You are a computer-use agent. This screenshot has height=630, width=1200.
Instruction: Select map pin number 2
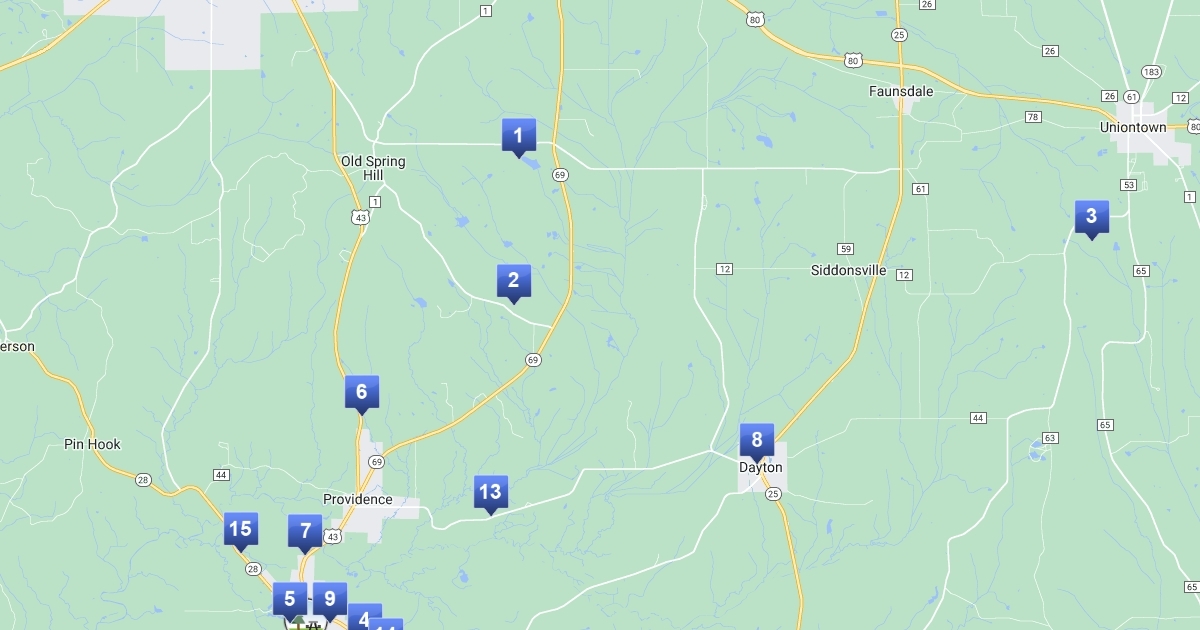click(513, 281)
